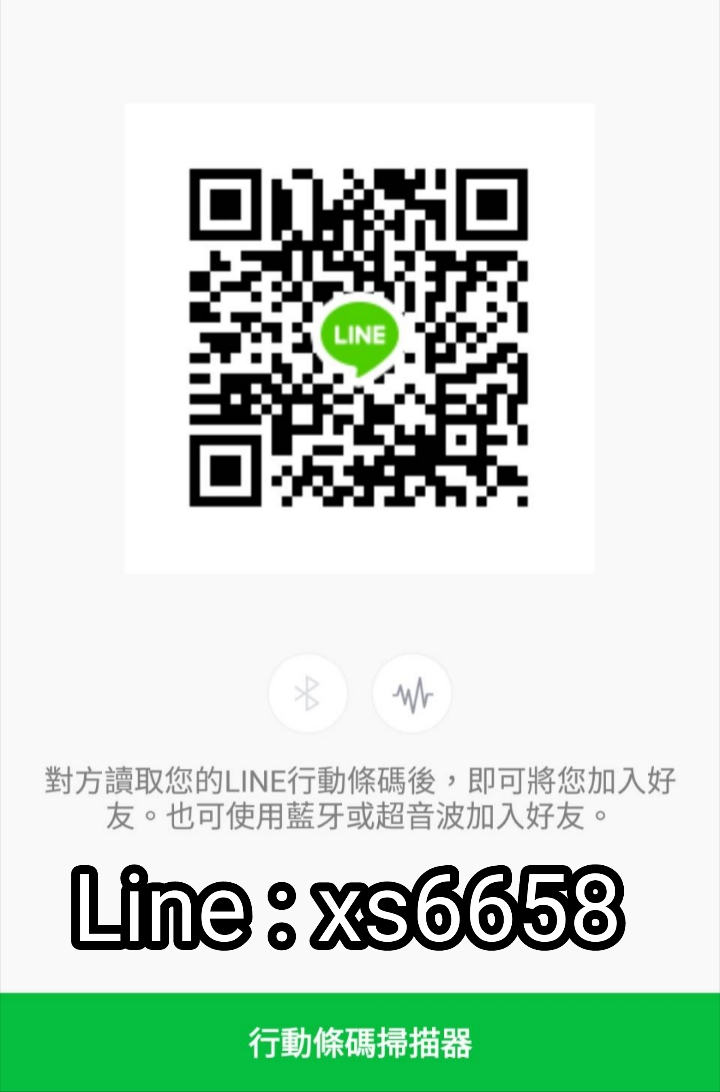Tap the Bluetooth add-friend icon

308,693
